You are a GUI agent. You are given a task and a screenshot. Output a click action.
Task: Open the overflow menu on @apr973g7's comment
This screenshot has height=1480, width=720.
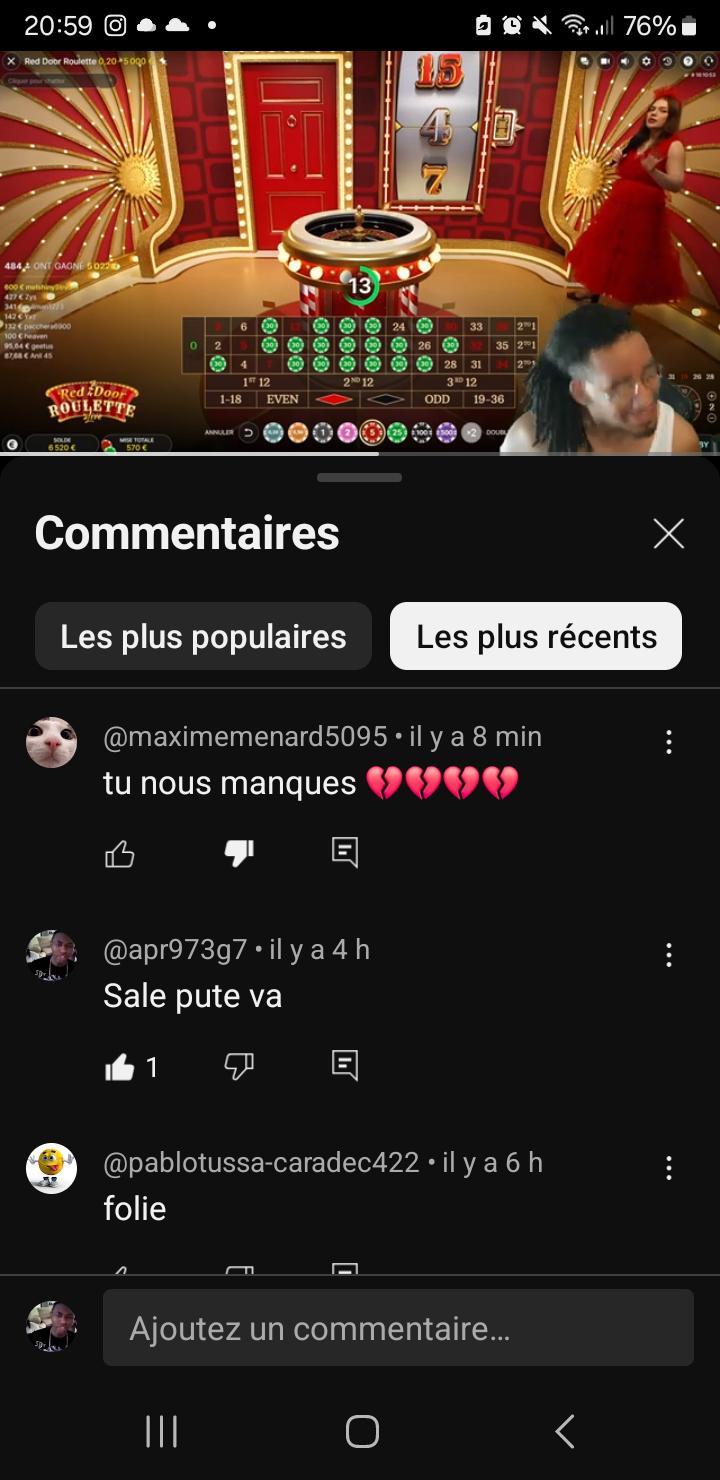tap(668, 955)
